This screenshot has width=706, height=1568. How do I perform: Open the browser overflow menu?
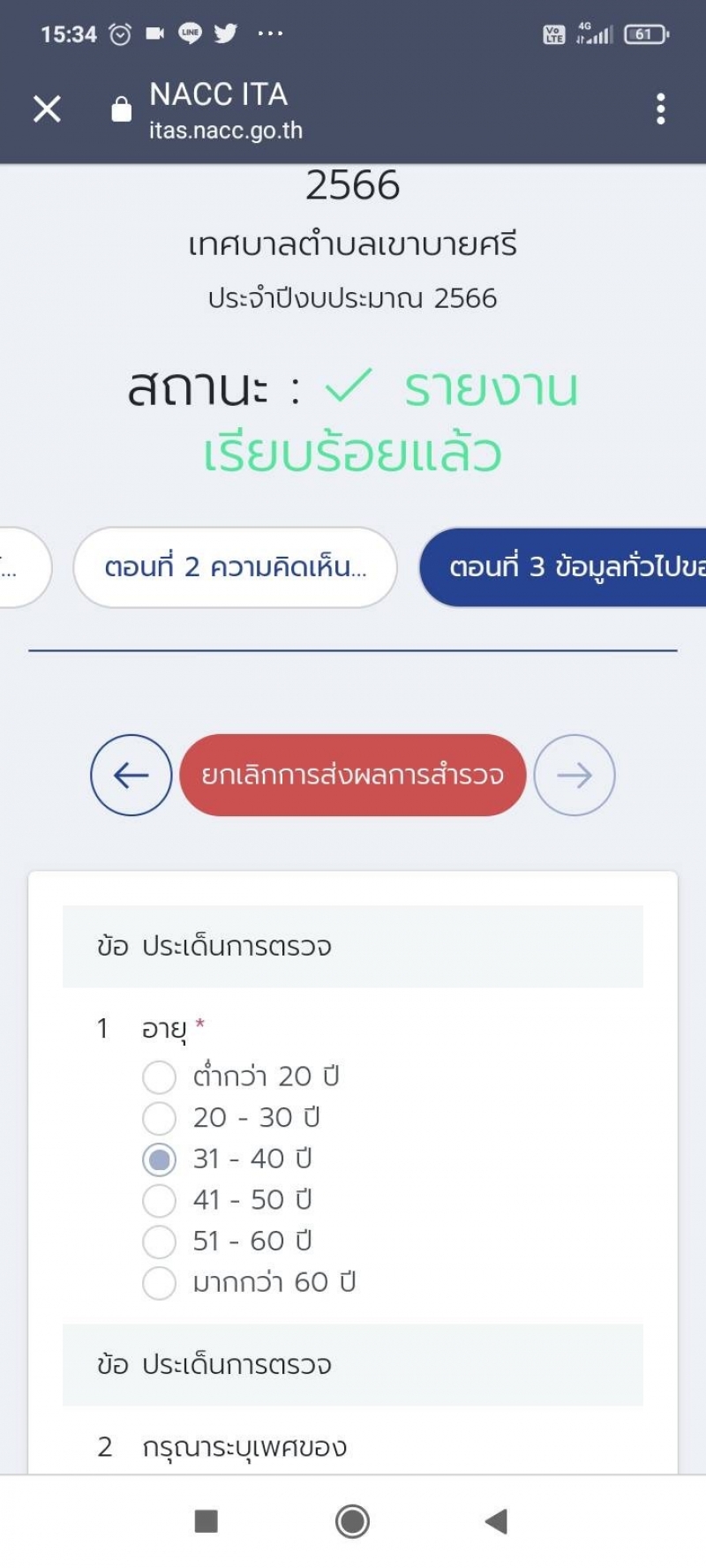click(x=660, y=109)
